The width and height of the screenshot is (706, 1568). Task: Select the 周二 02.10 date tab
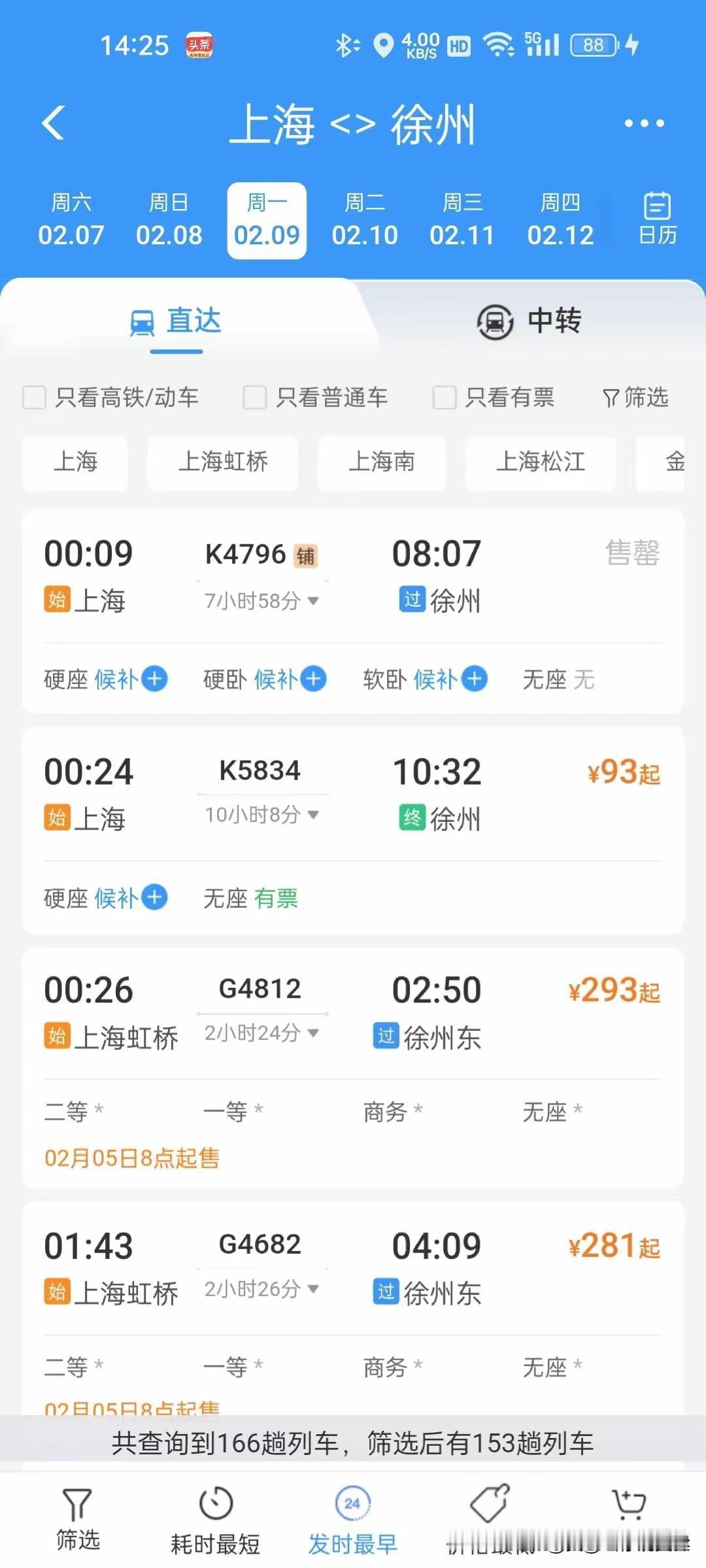point(364,219)
